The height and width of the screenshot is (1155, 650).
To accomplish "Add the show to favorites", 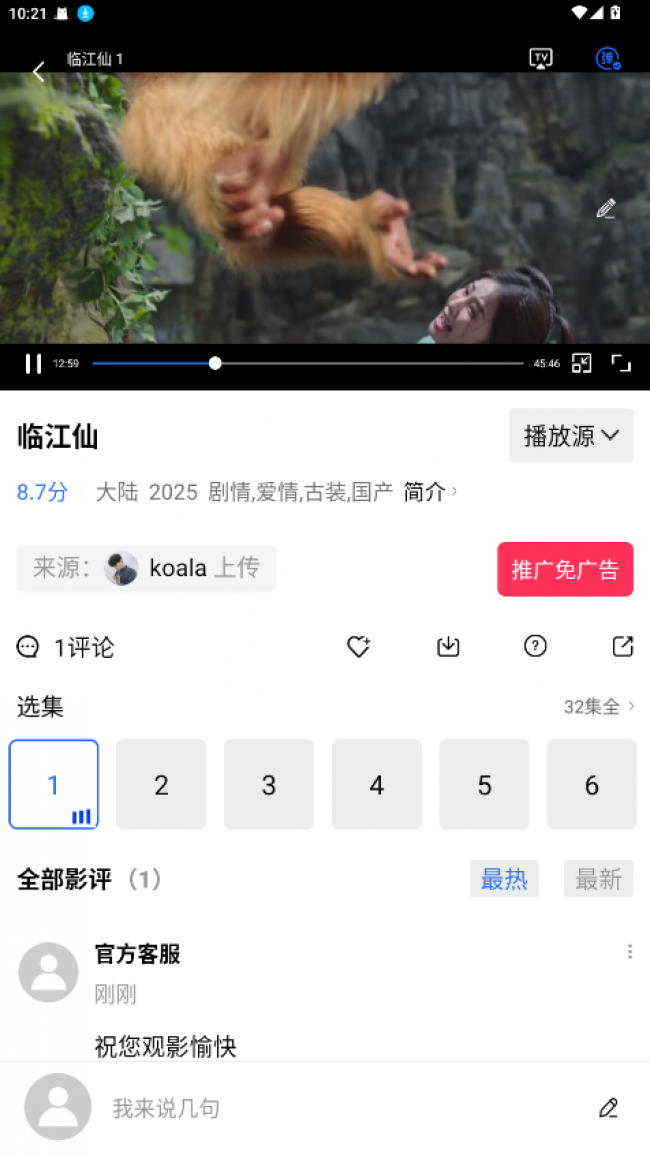I will [x=358, y=647].
